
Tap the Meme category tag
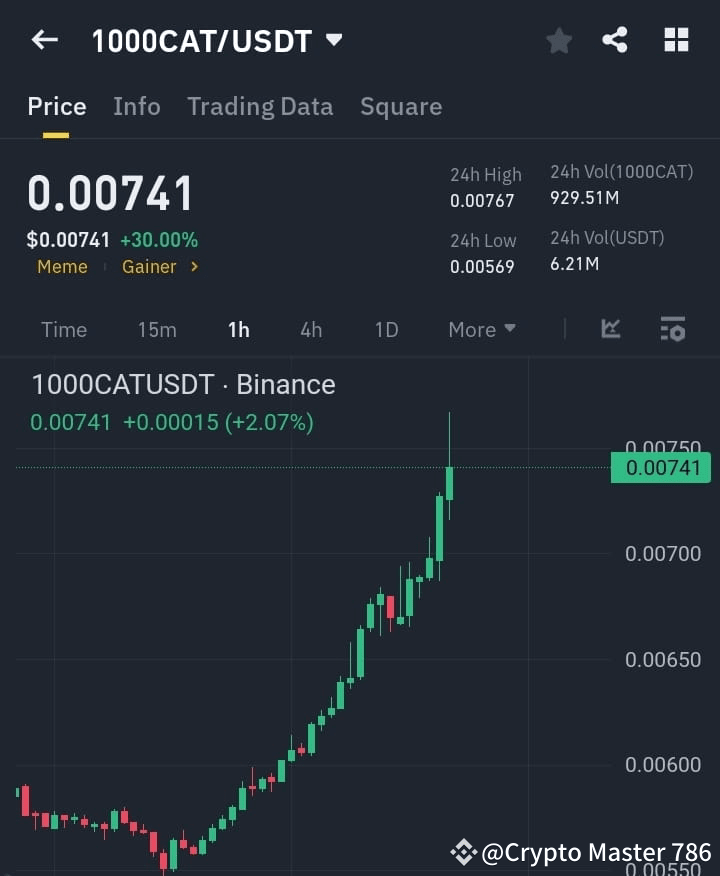[62, 266]
